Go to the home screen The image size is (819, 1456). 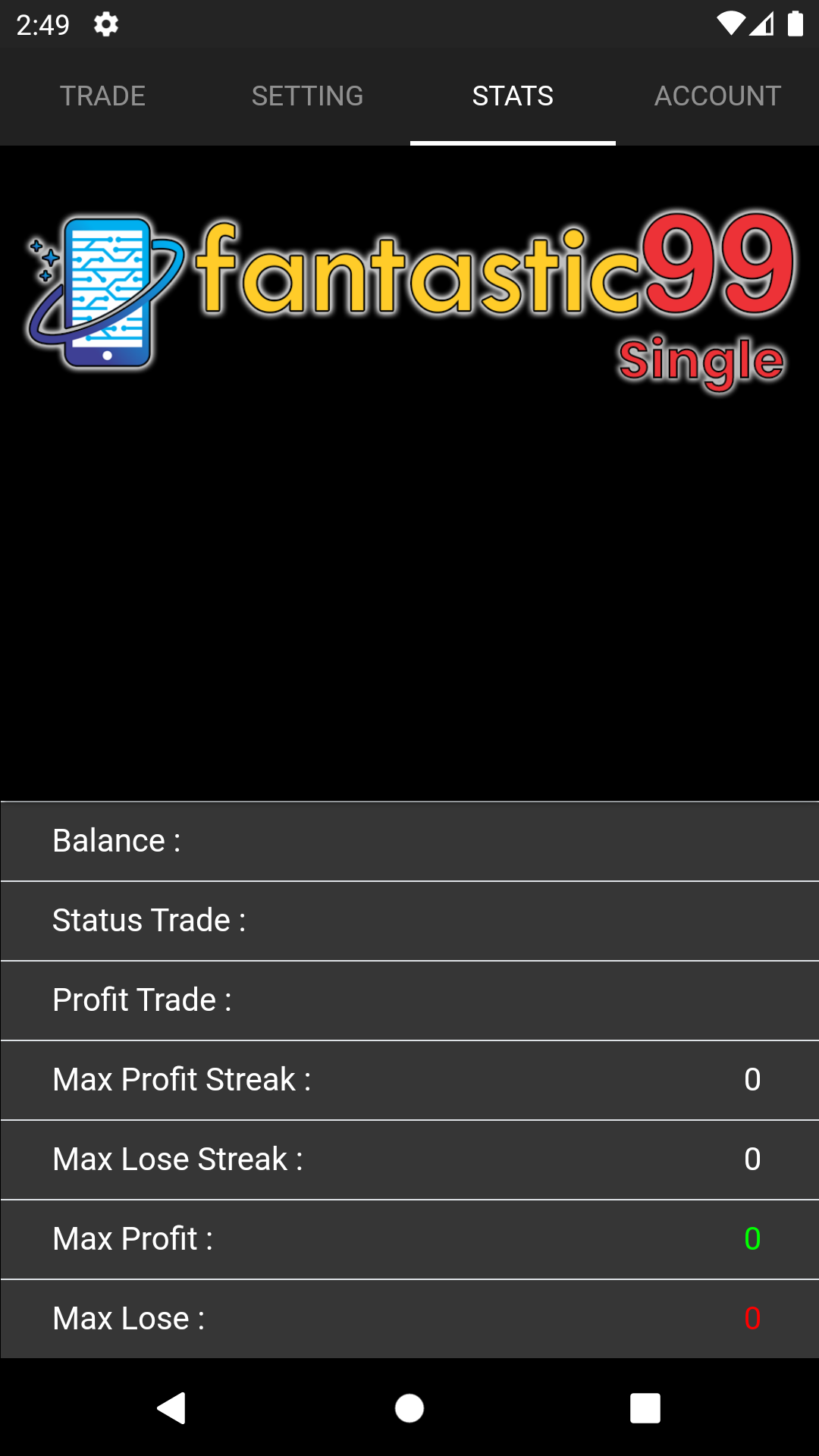tap(409, 1408)
